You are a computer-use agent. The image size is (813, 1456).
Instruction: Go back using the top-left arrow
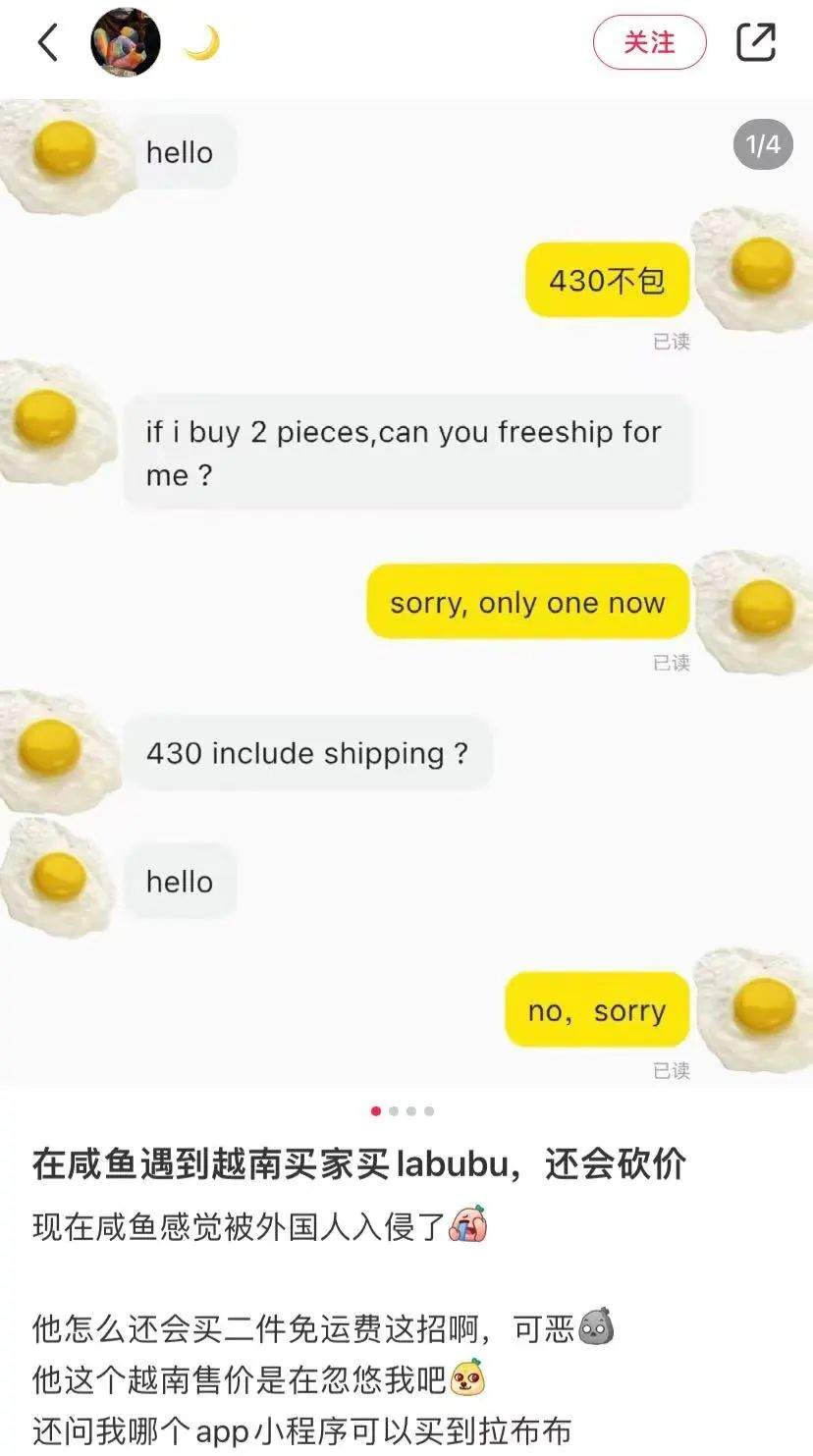click(x=47, y=42)
